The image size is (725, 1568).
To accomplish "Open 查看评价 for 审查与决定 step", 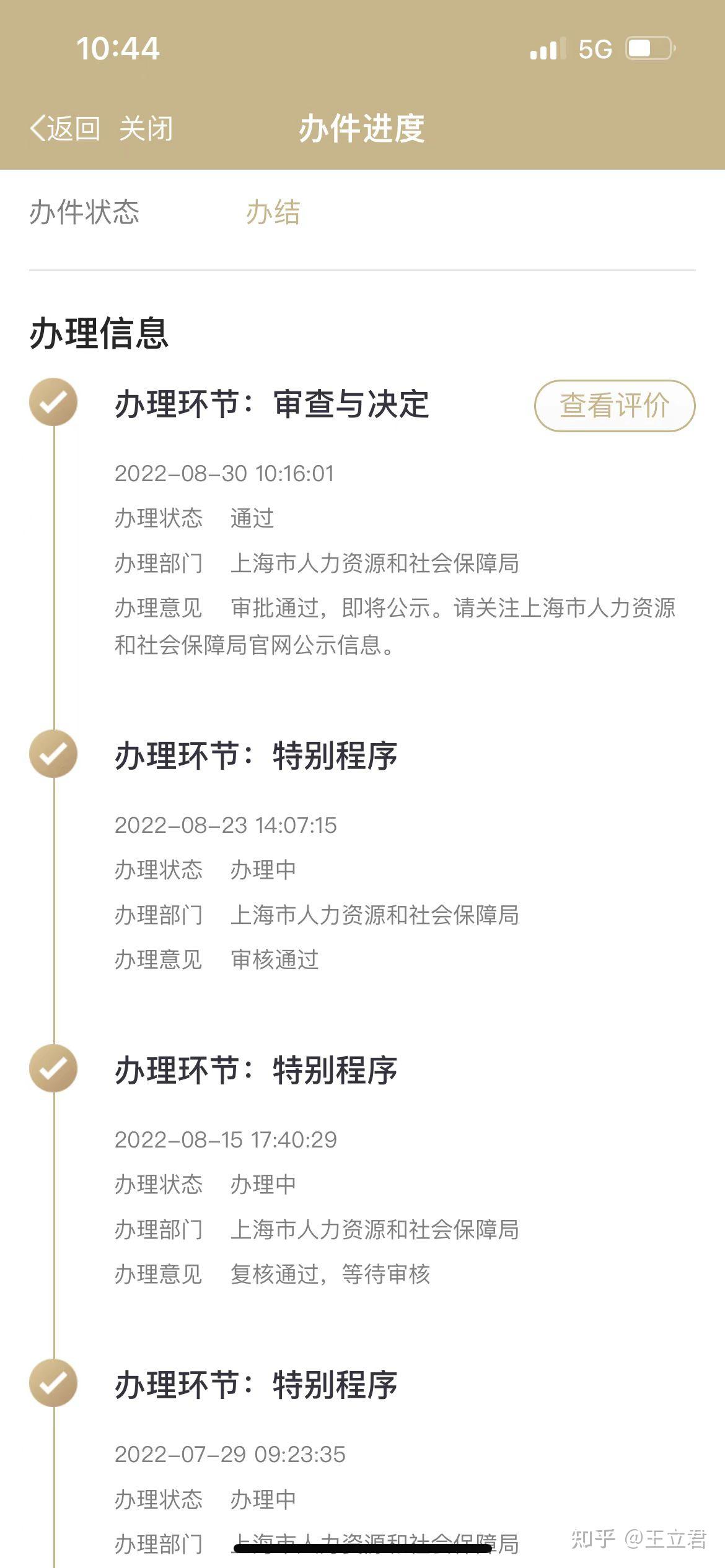I will [x=615, y=406].
